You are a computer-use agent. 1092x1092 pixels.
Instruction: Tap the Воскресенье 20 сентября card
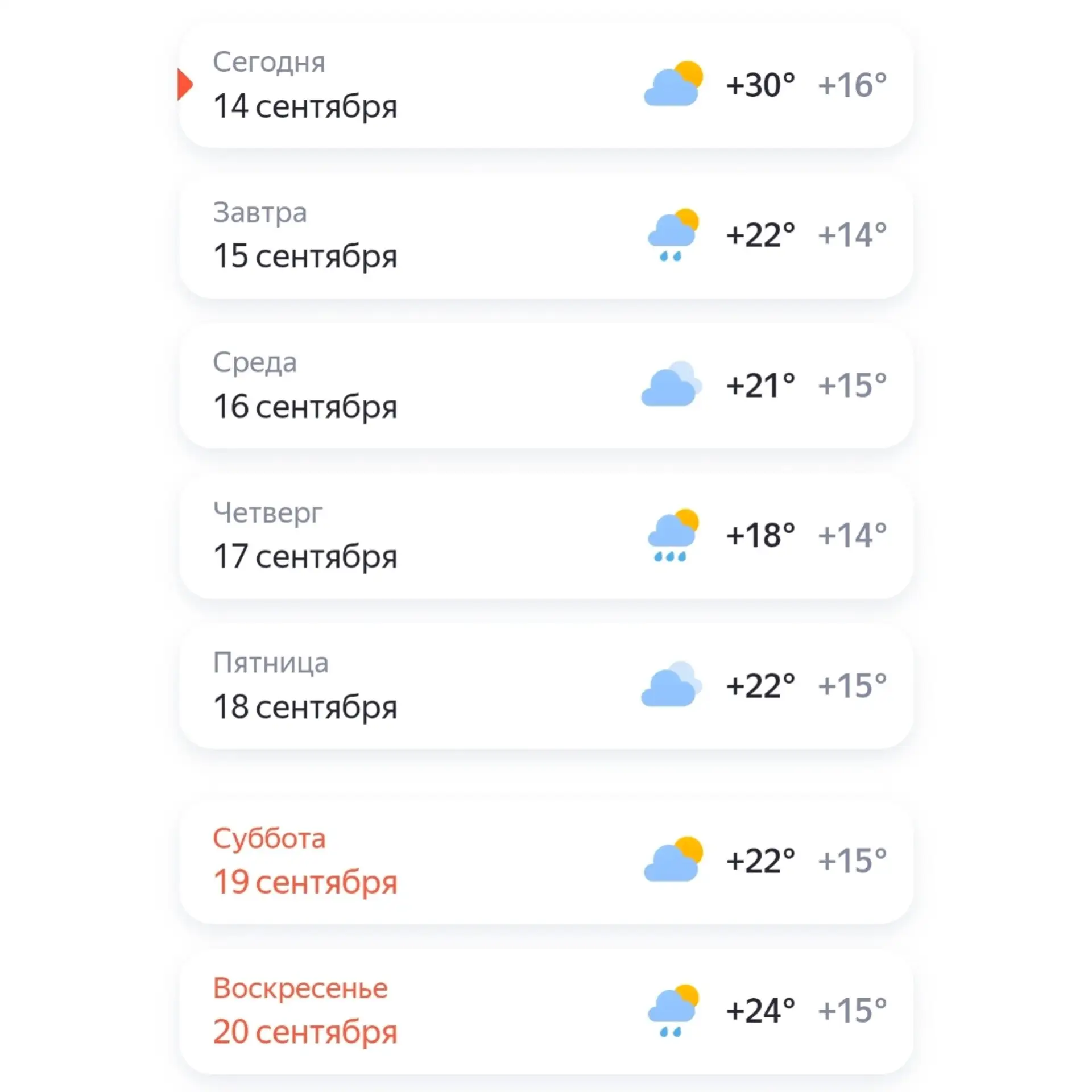click(546, 1011)
